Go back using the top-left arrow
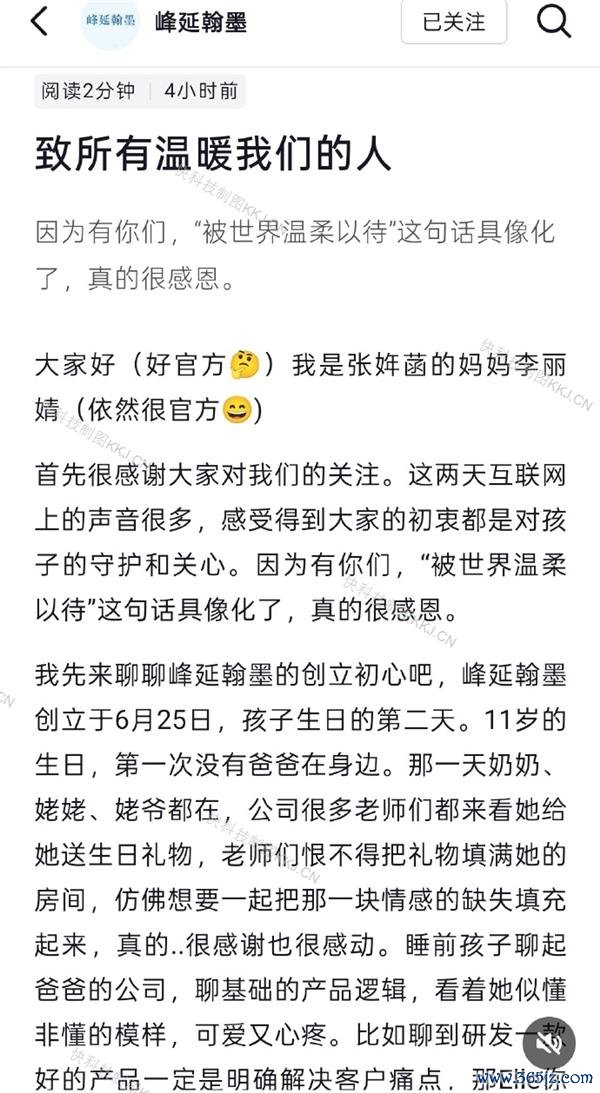600x1093 pixels. [40, 22]
